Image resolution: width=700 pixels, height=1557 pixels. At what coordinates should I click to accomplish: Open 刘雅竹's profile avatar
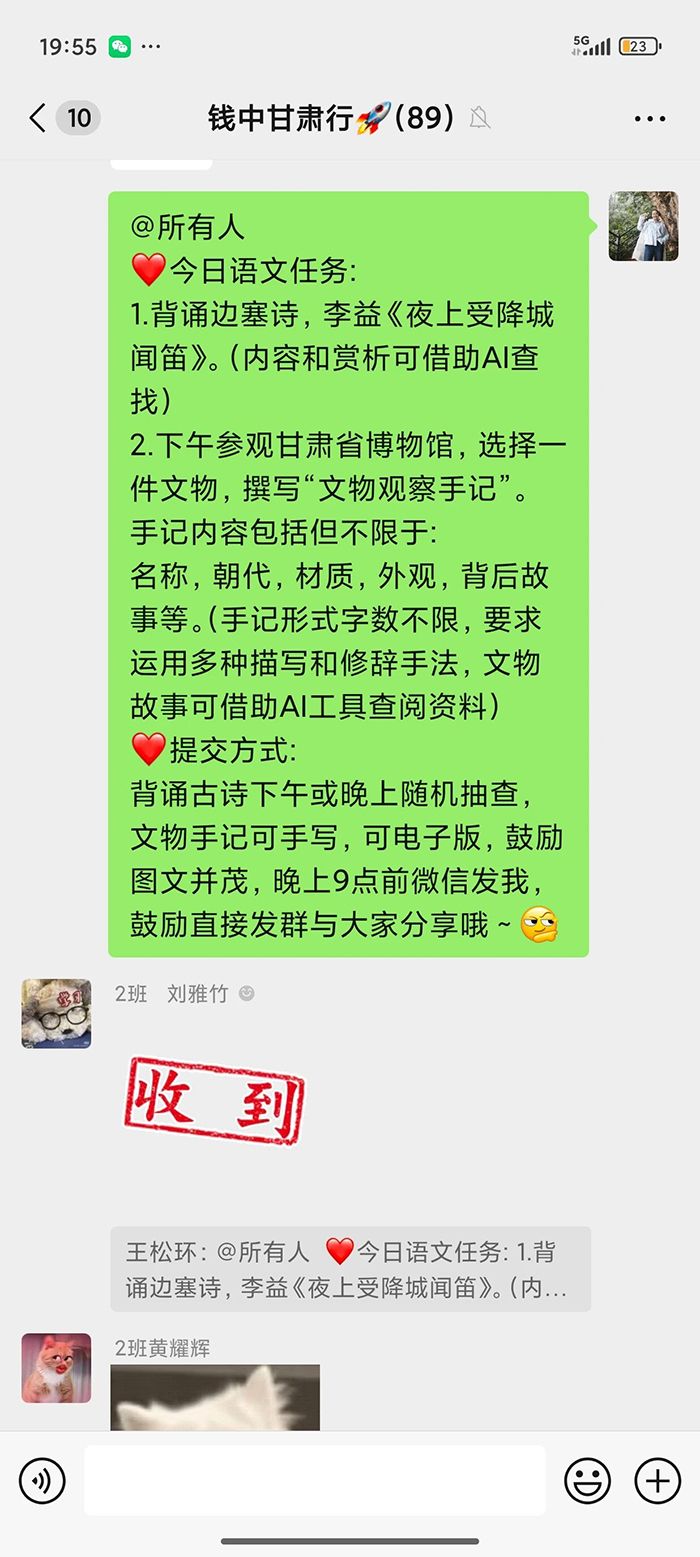56,1013
